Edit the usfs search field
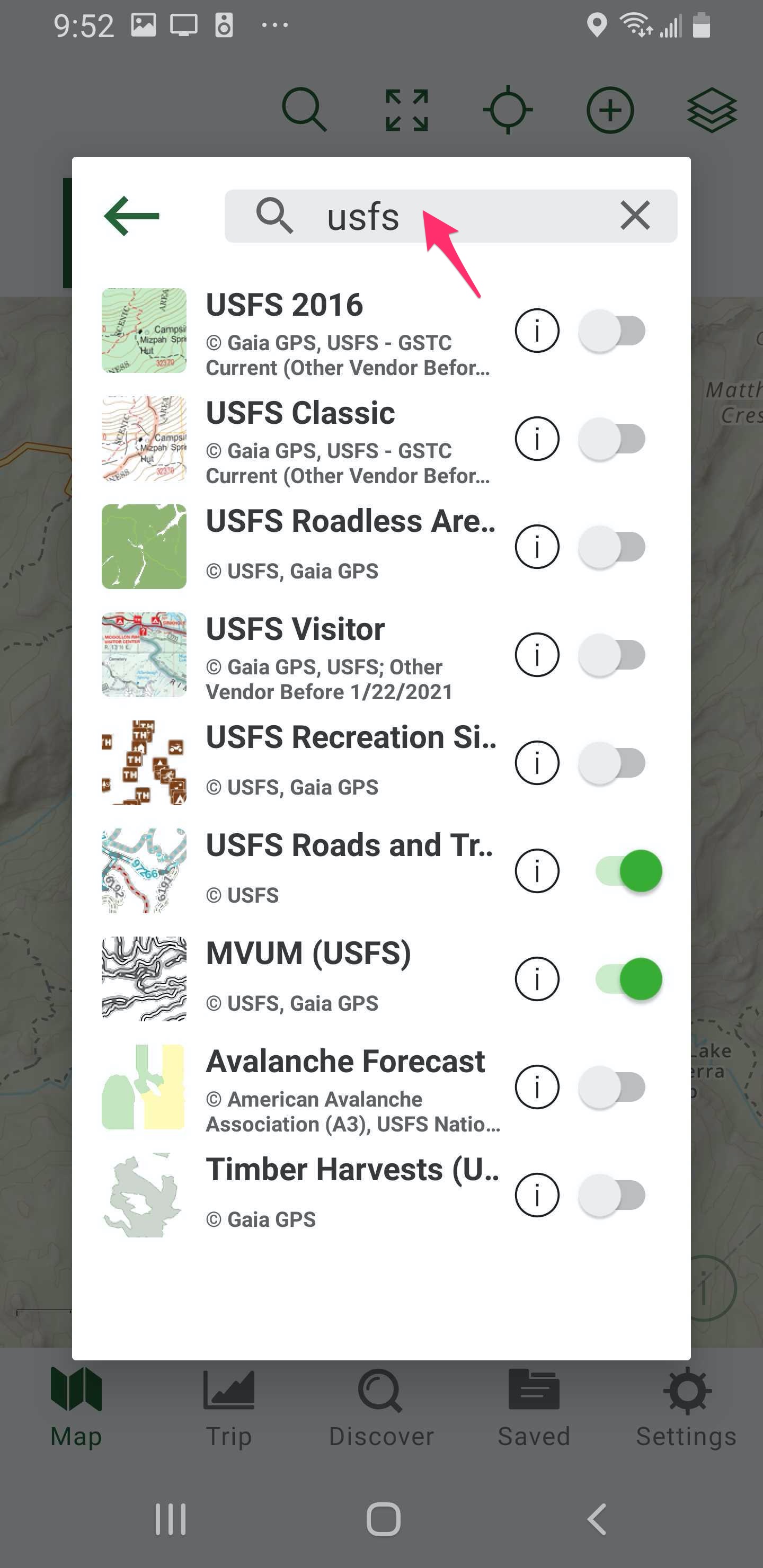Screen dimensions: 763x1568 tap(450, 216)
